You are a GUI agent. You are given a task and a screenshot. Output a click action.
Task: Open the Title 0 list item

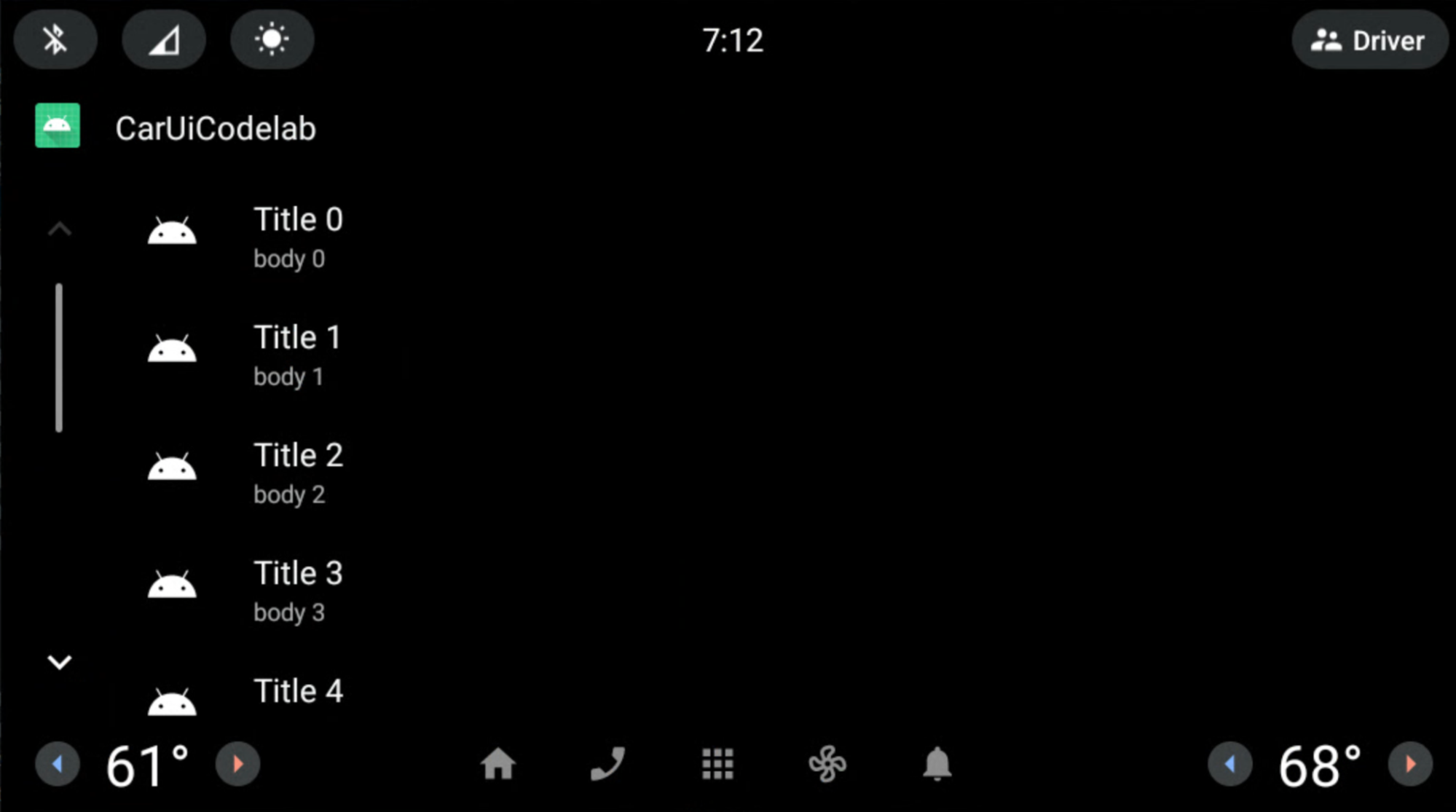[298, 237]
